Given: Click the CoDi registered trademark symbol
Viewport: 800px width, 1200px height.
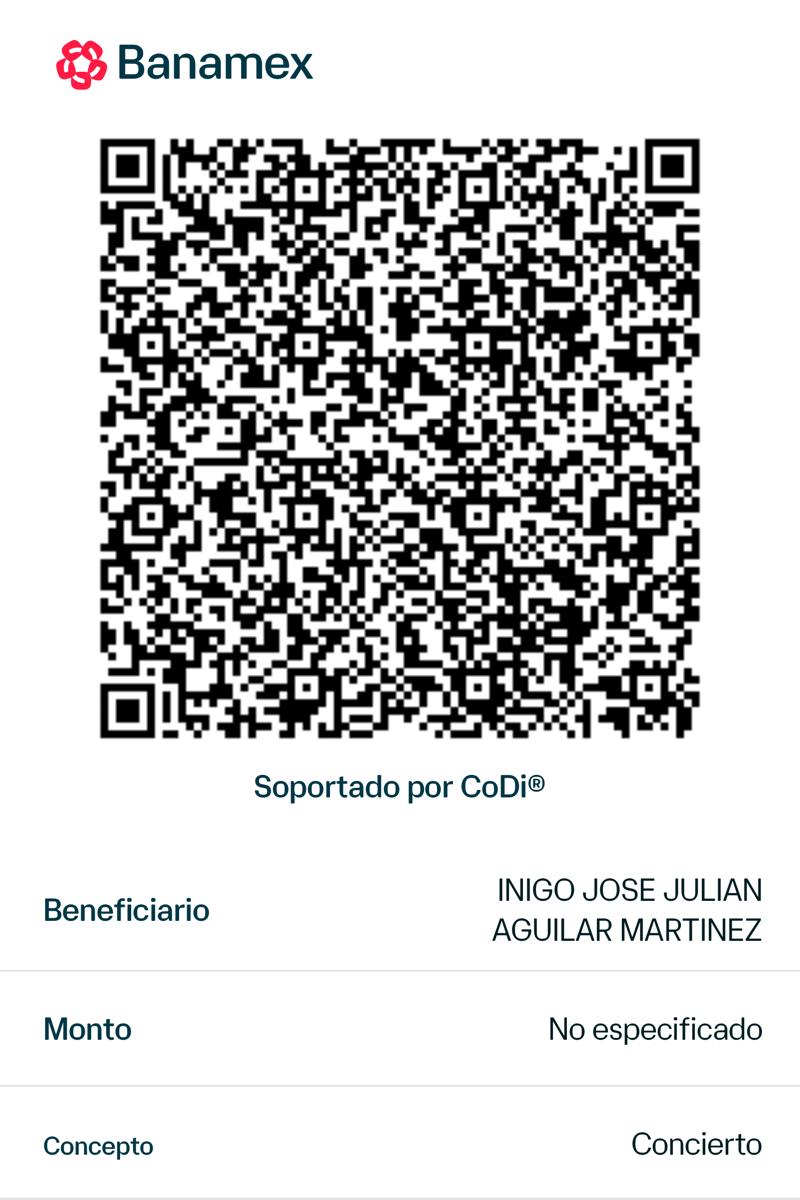Looking at the screenshot, I should (536, 780).
